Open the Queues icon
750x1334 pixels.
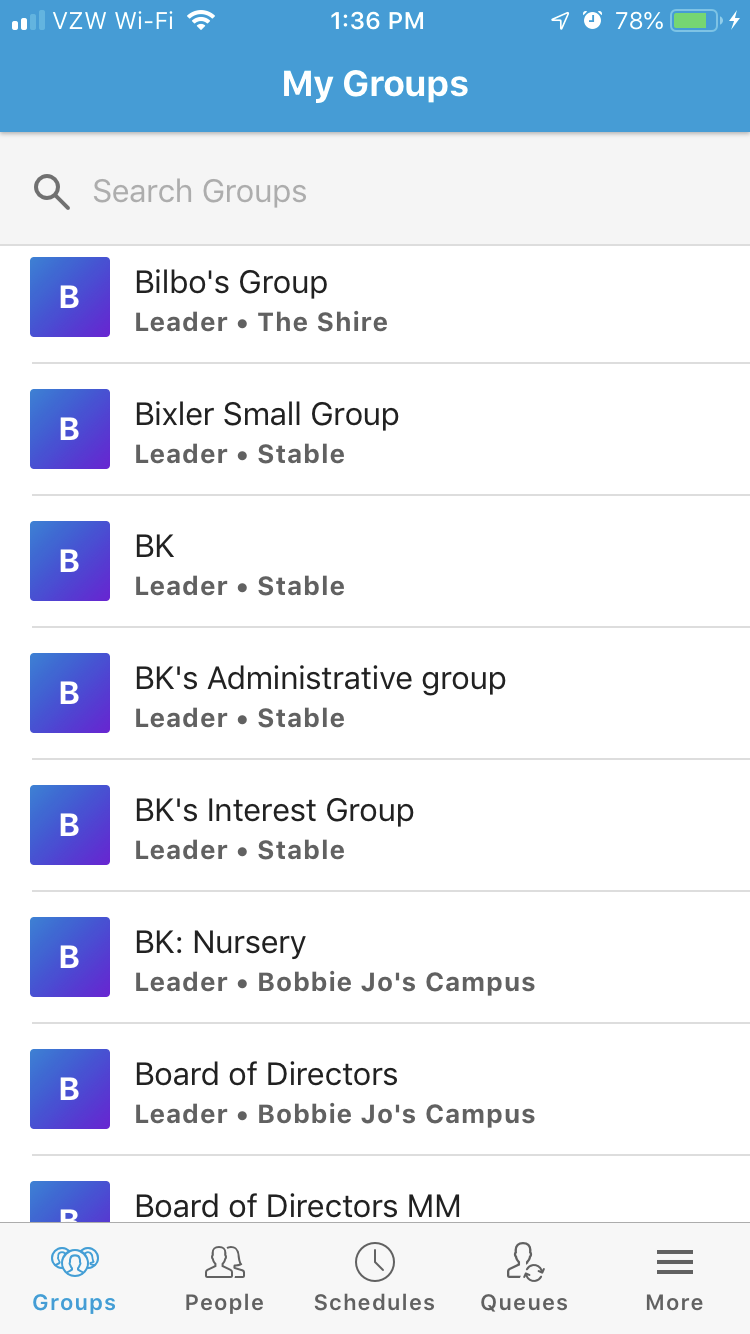click(524, 1263)
